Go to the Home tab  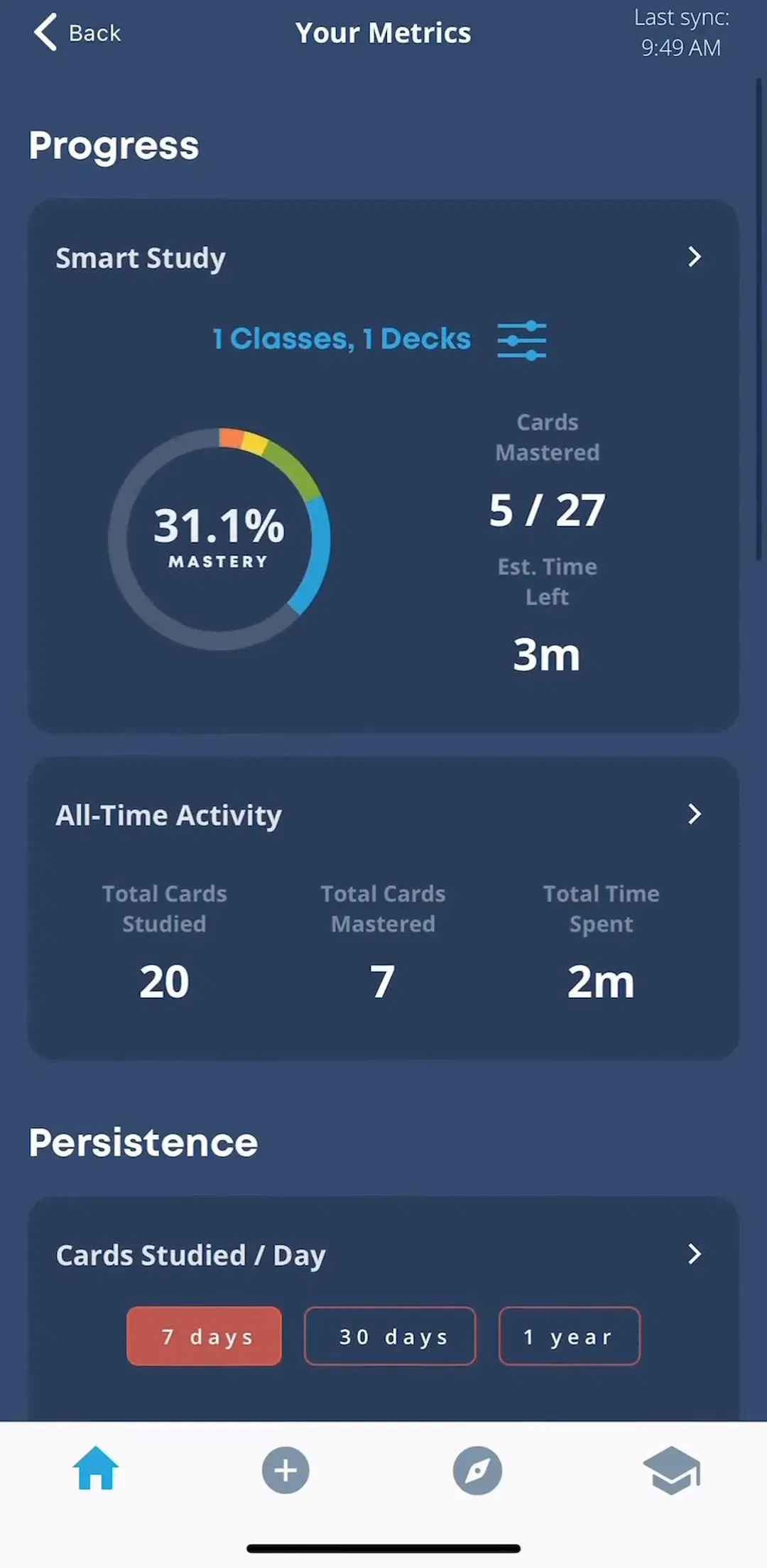[x=96, y=1469]
